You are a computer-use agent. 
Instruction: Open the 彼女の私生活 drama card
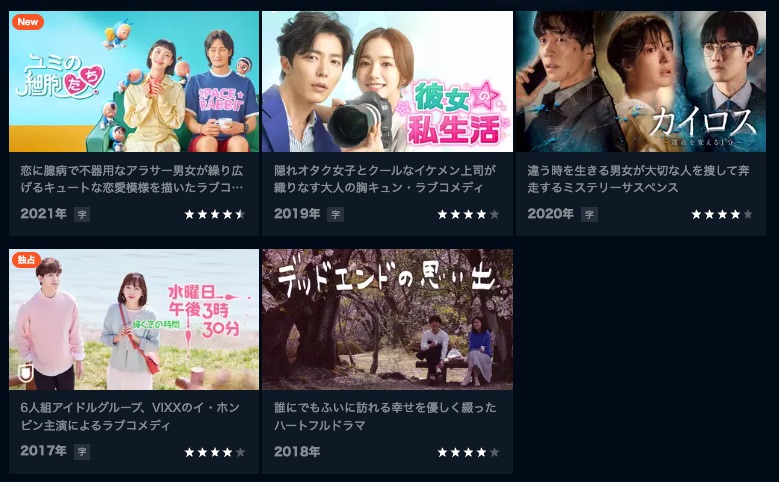[x=387, y=83]
